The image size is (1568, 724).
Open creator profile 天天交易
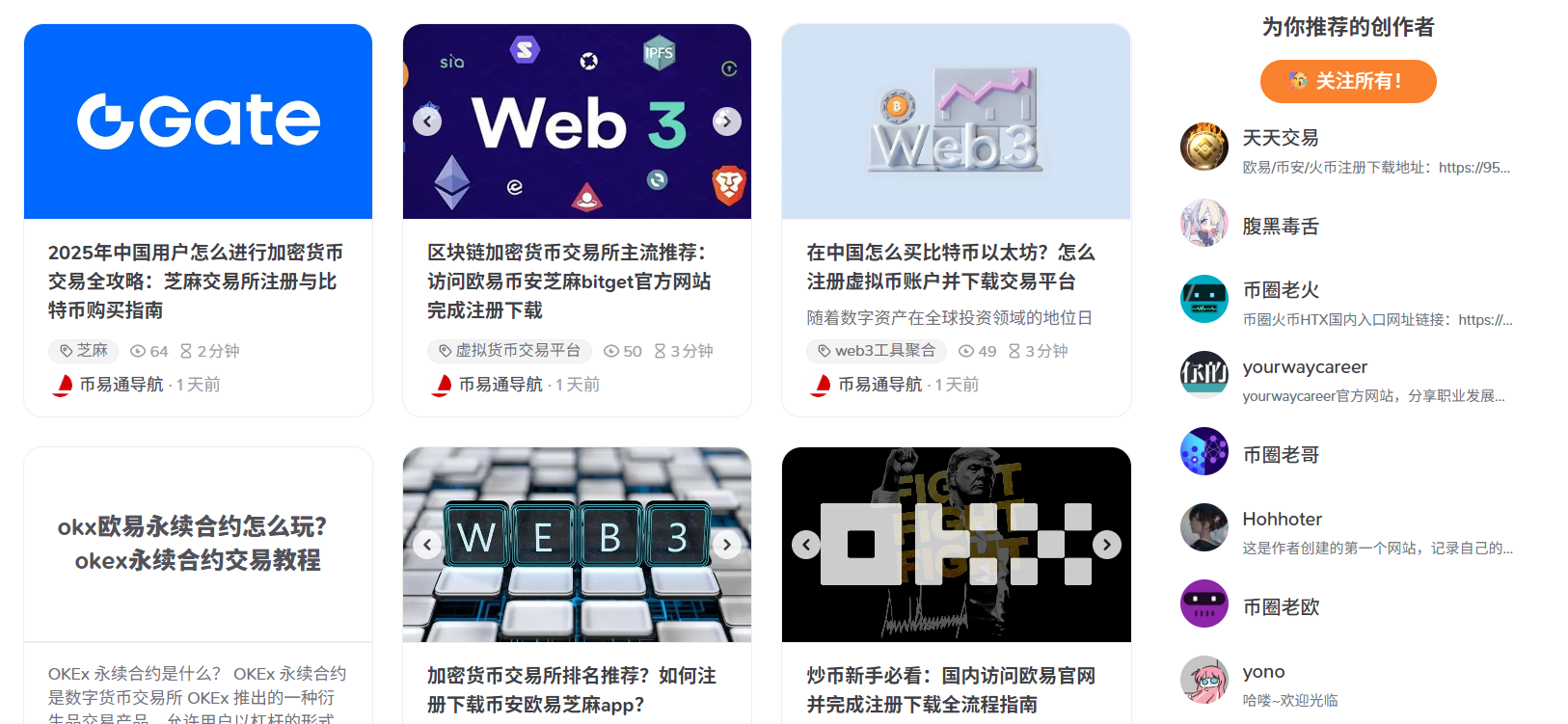[1280, 138]
